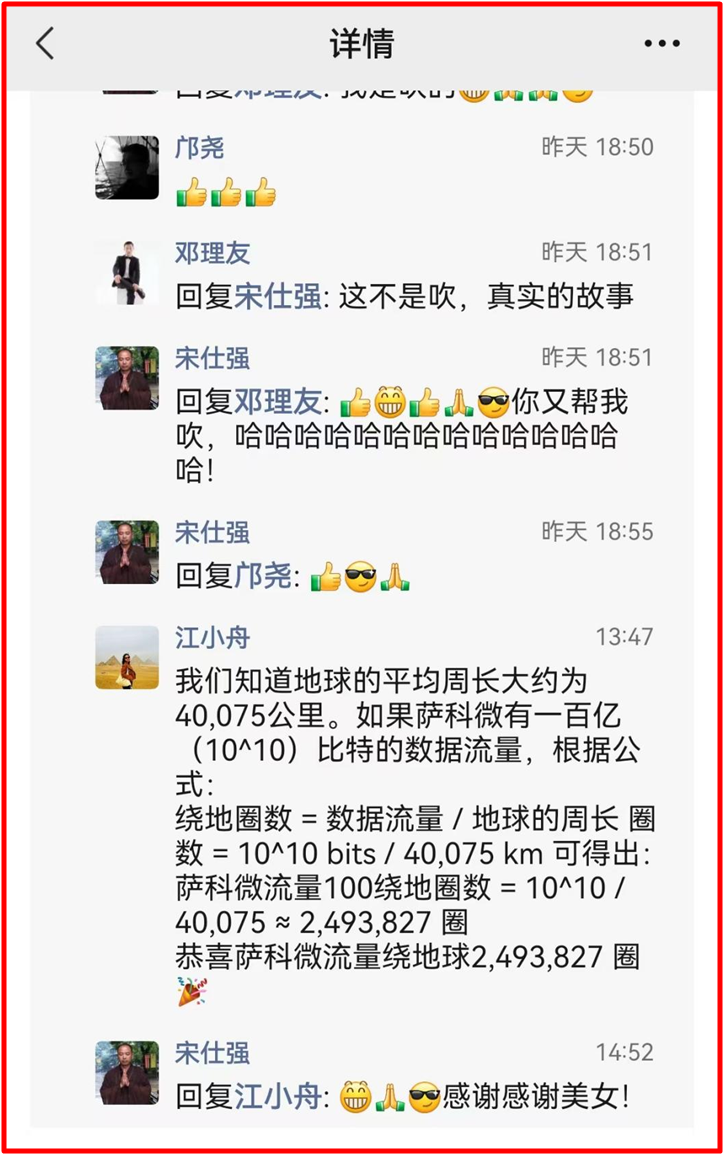Open 江小舟's pyramid avatar
The height and width of the screenshot is (1155, 724).
tap(127, 657)
